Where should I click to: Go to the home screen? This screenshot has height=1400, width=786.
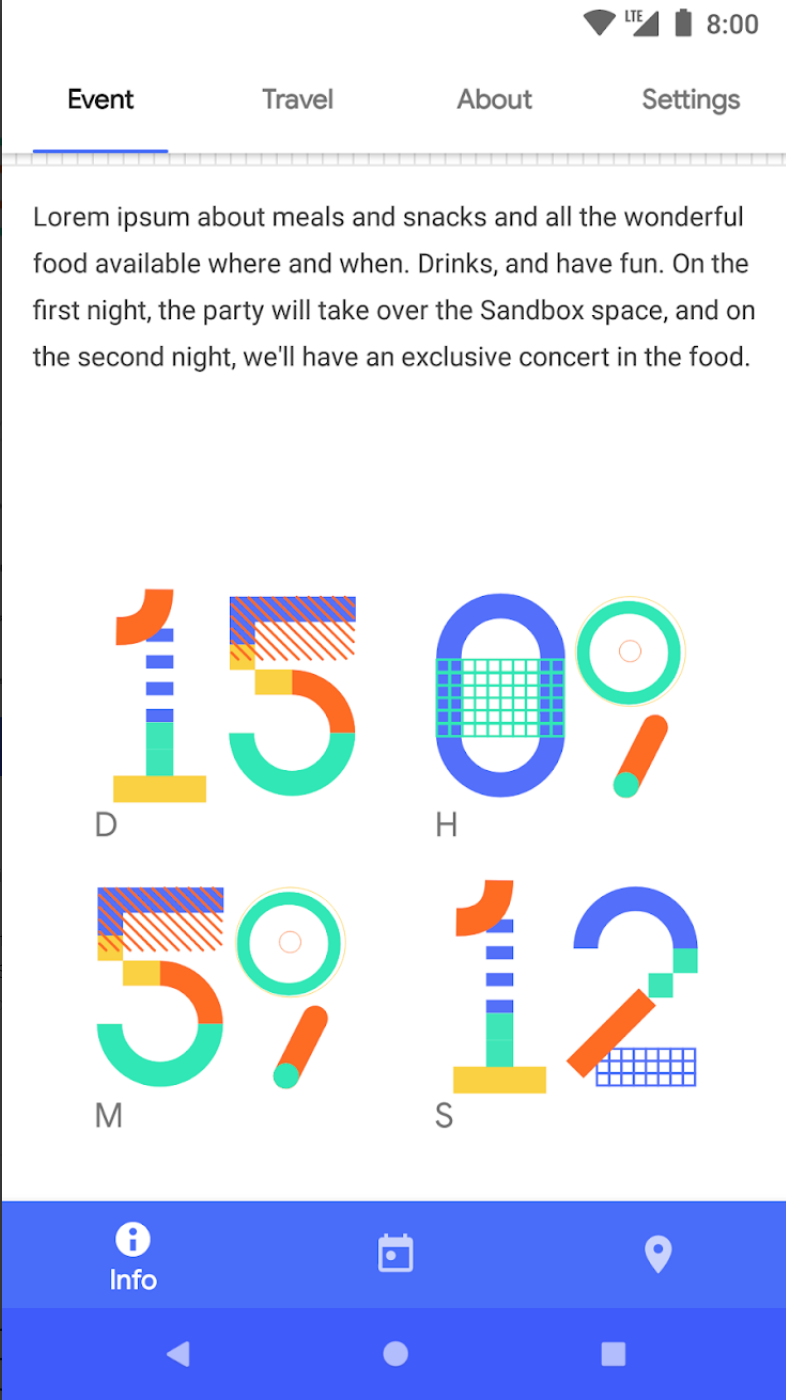pos(395,1354)
